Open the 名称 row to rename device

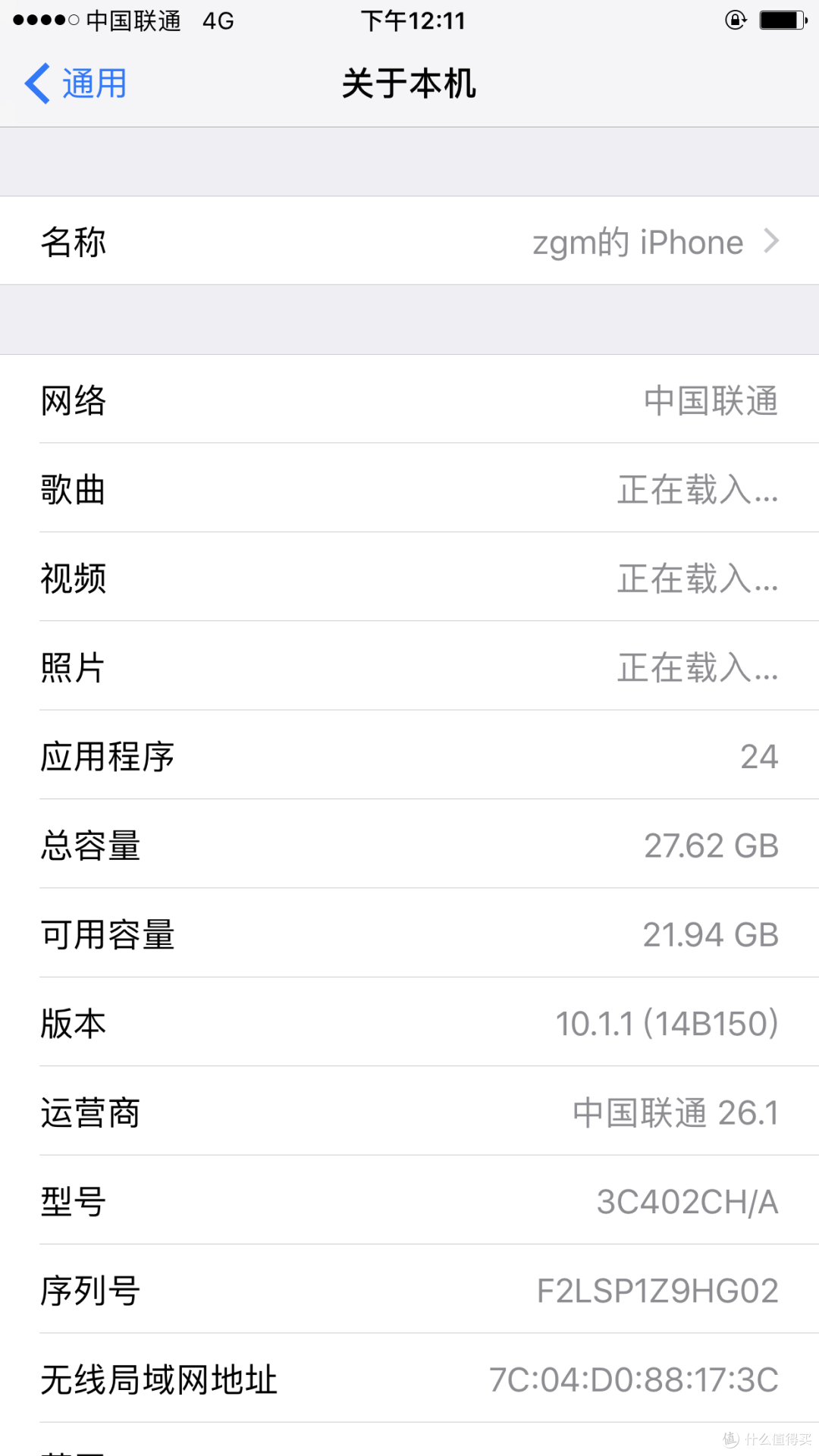pos(409,241)
